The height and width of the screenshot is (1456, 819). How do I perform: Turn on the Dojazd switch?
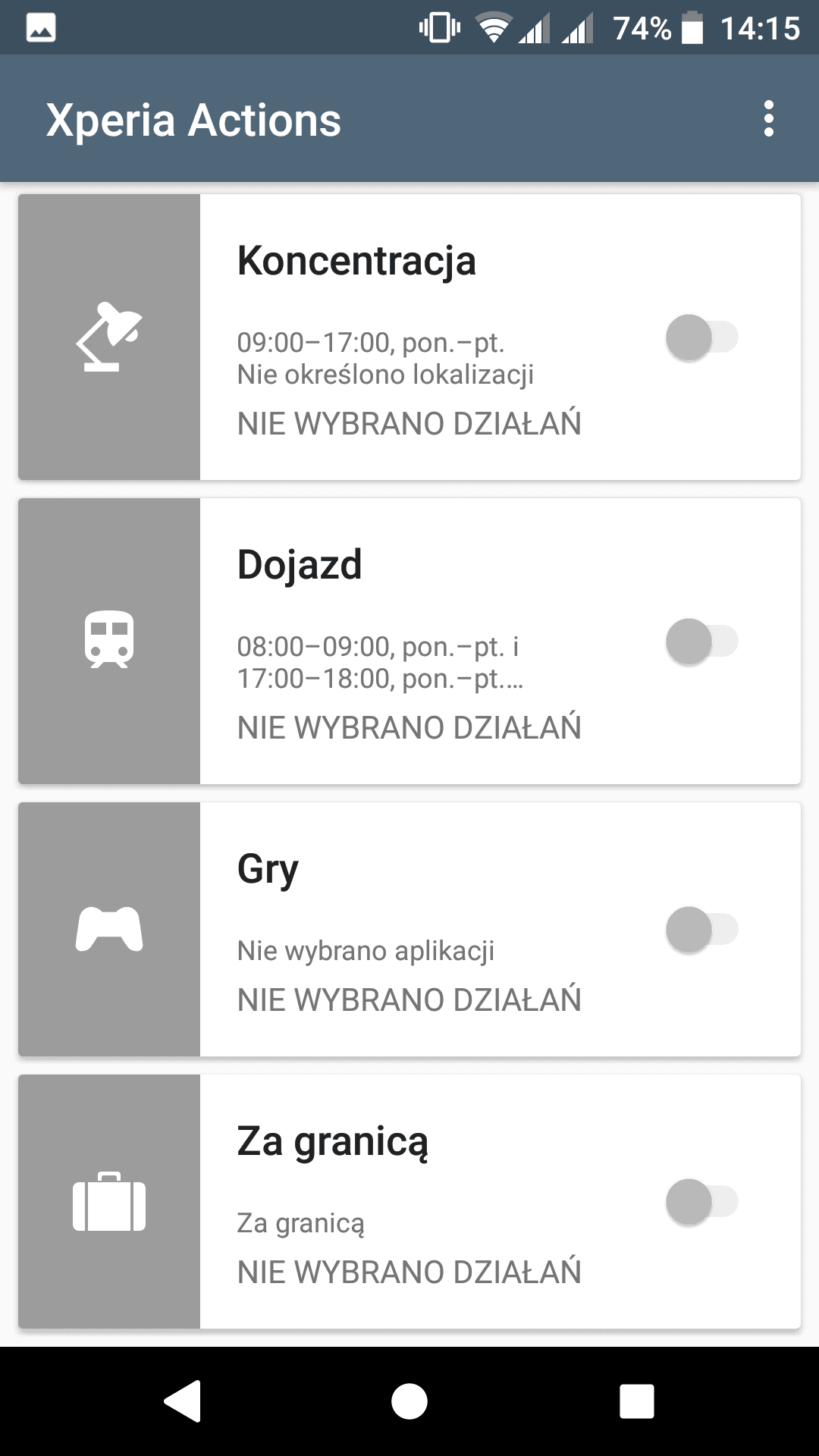pos(701,641)
